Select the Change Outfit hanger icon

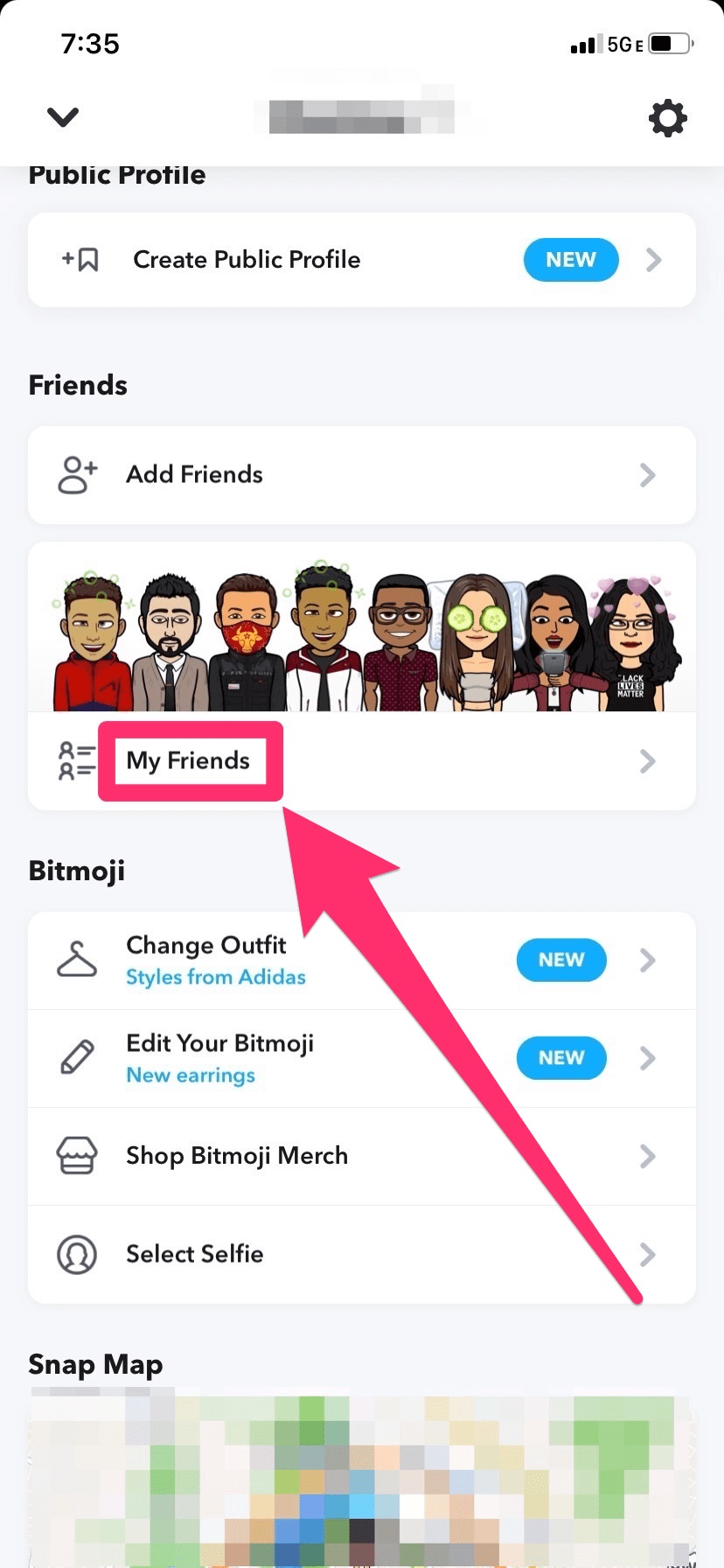78,958
